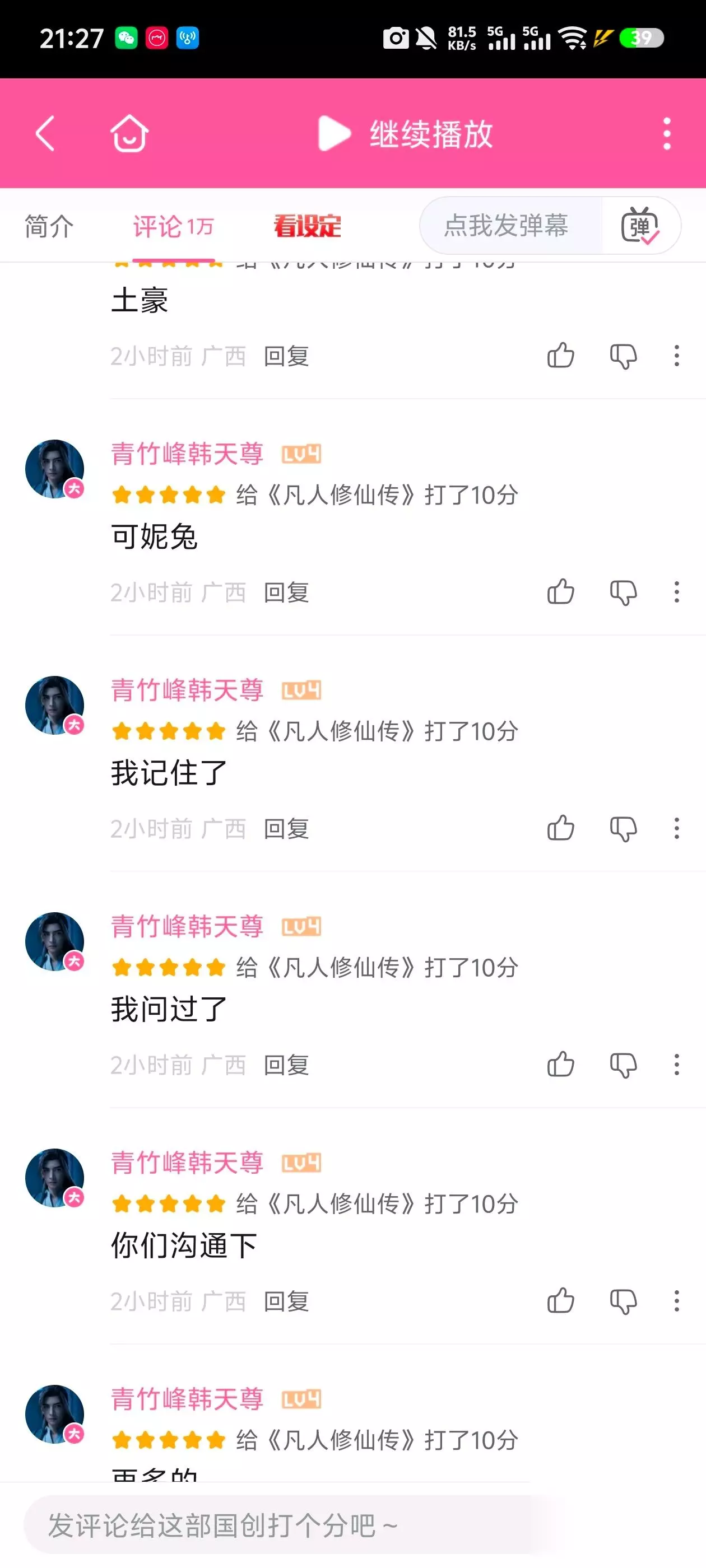
Task: Open more options for comment 土豪
Action: click(676, 356)
